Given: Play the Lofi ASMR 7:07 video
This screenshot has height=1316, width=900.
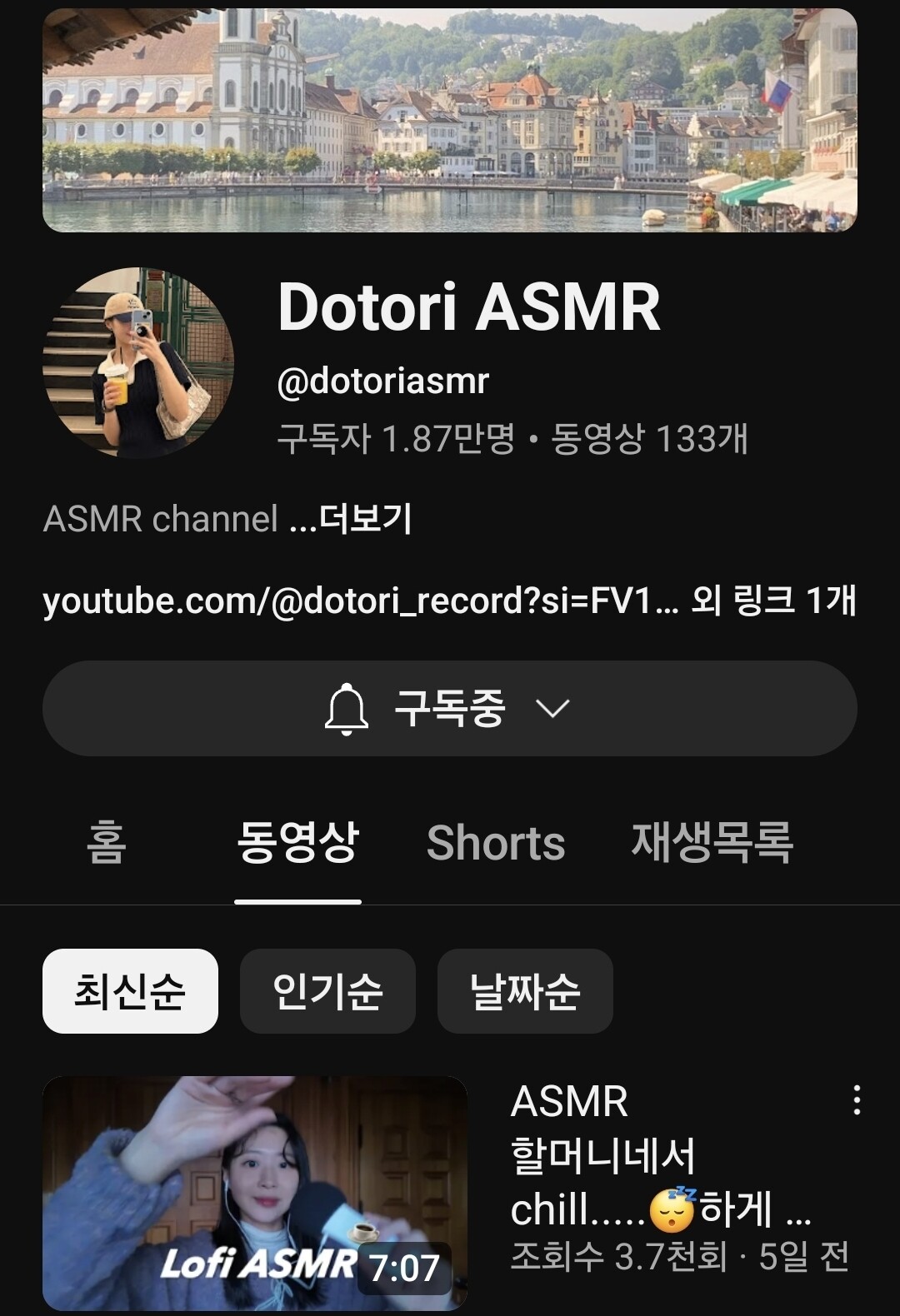Looking at the screenshot, I should 255,1193.
